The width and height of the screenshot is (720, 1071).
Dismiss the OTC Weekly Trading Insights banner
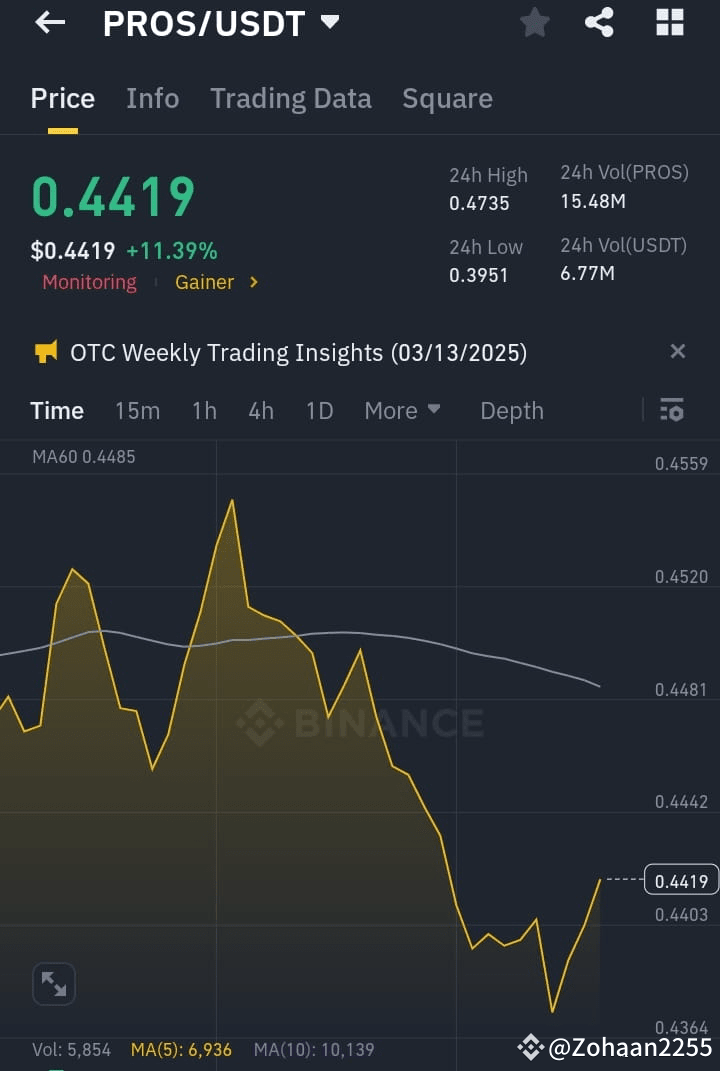coord(678,351)
